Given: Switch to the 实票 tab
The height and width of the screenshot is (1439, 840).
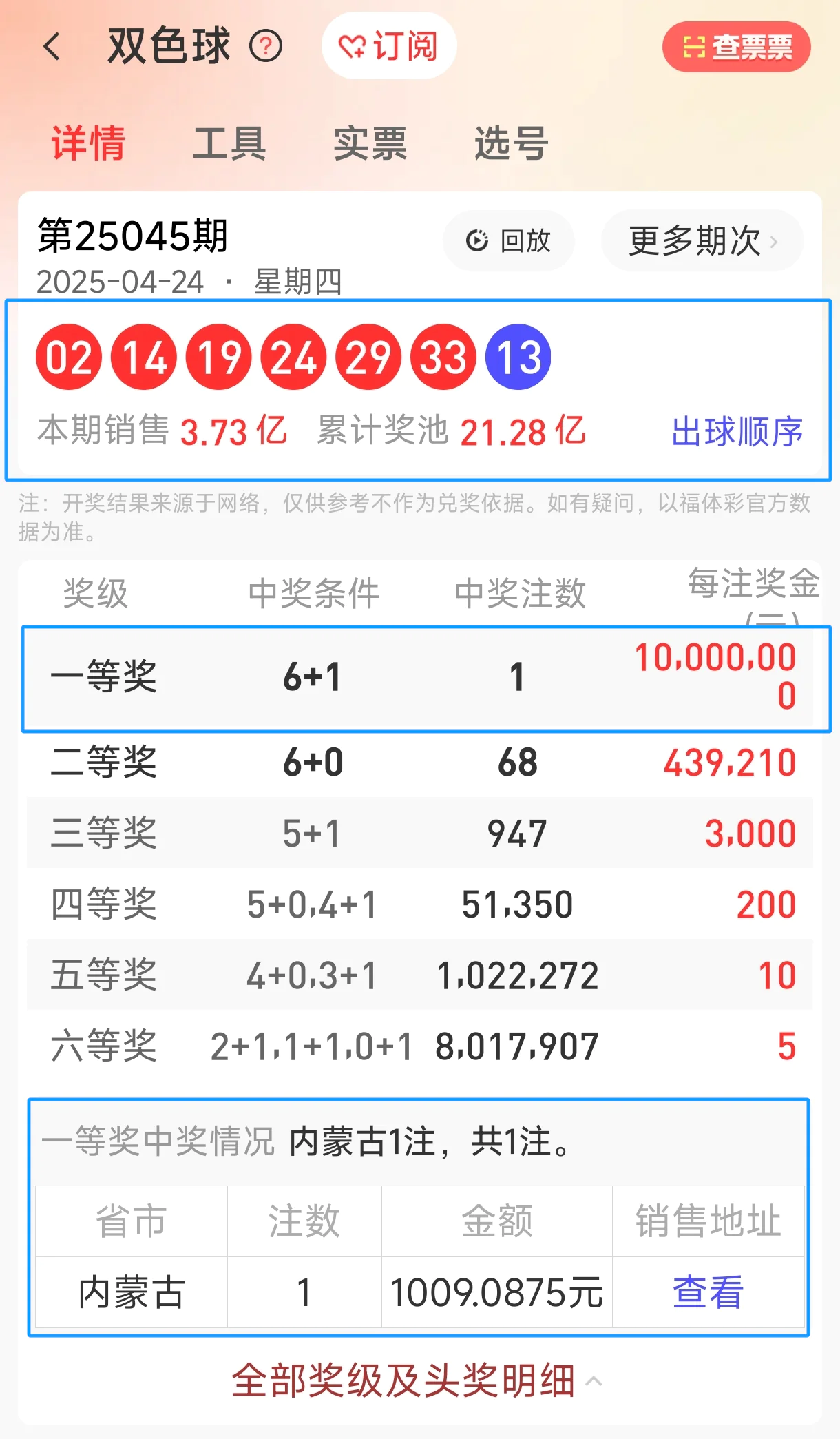Looking at the screenshot, I should coord(370,143).
